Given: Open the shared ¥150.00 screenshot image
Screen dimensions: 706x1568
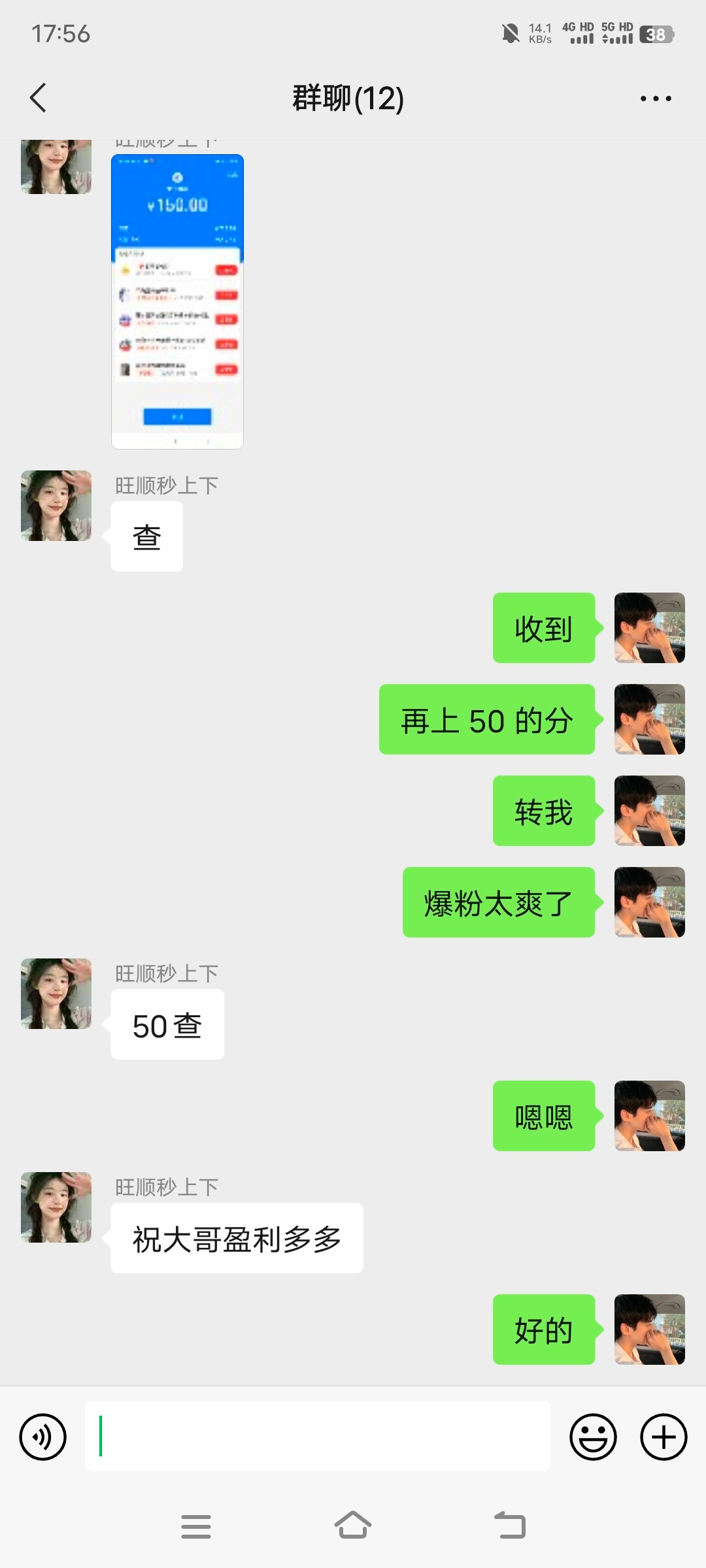Looking at the screenshot, I should pyautogui.click(x=177, y=301).
